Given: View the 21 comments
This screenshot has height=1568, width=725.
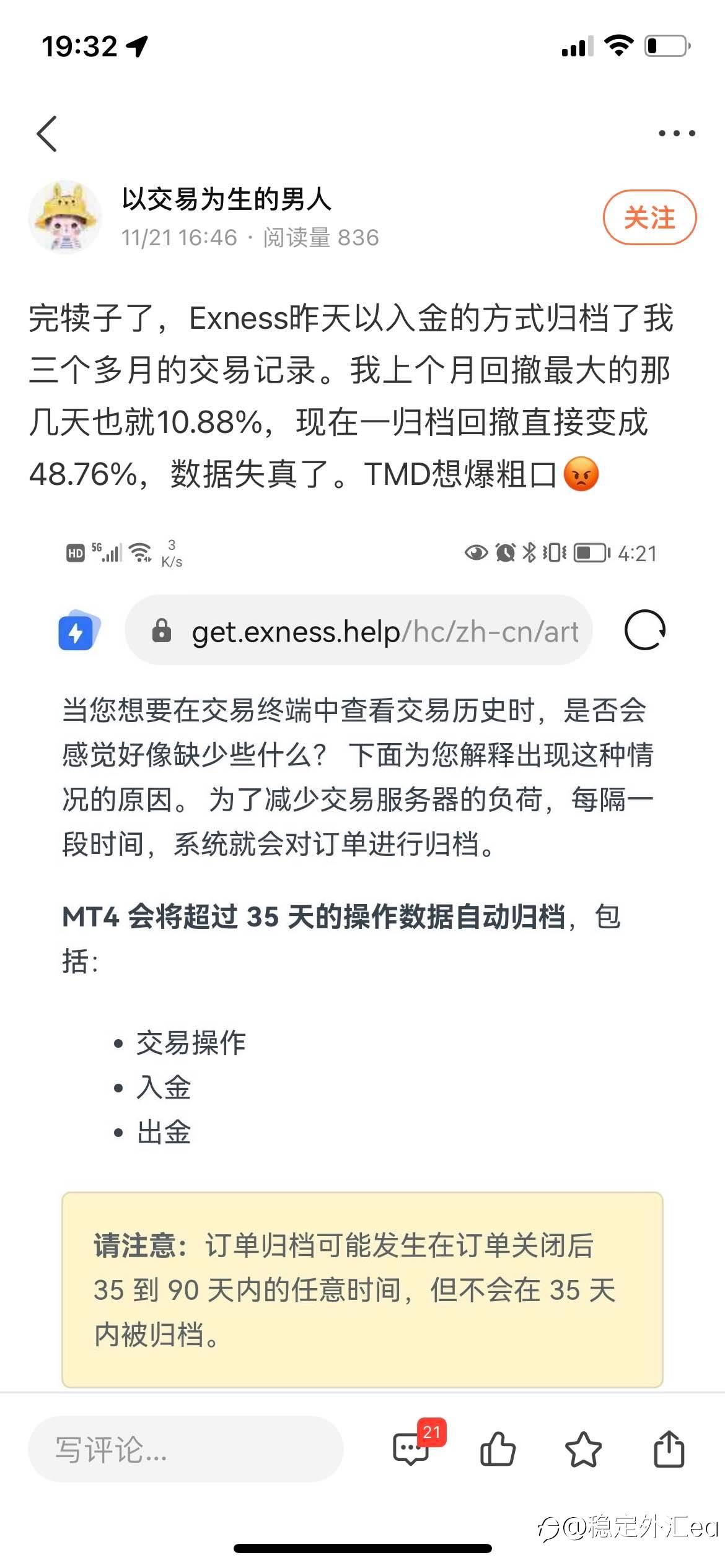Looking at the screenshot, I should tap(412, 1449).
